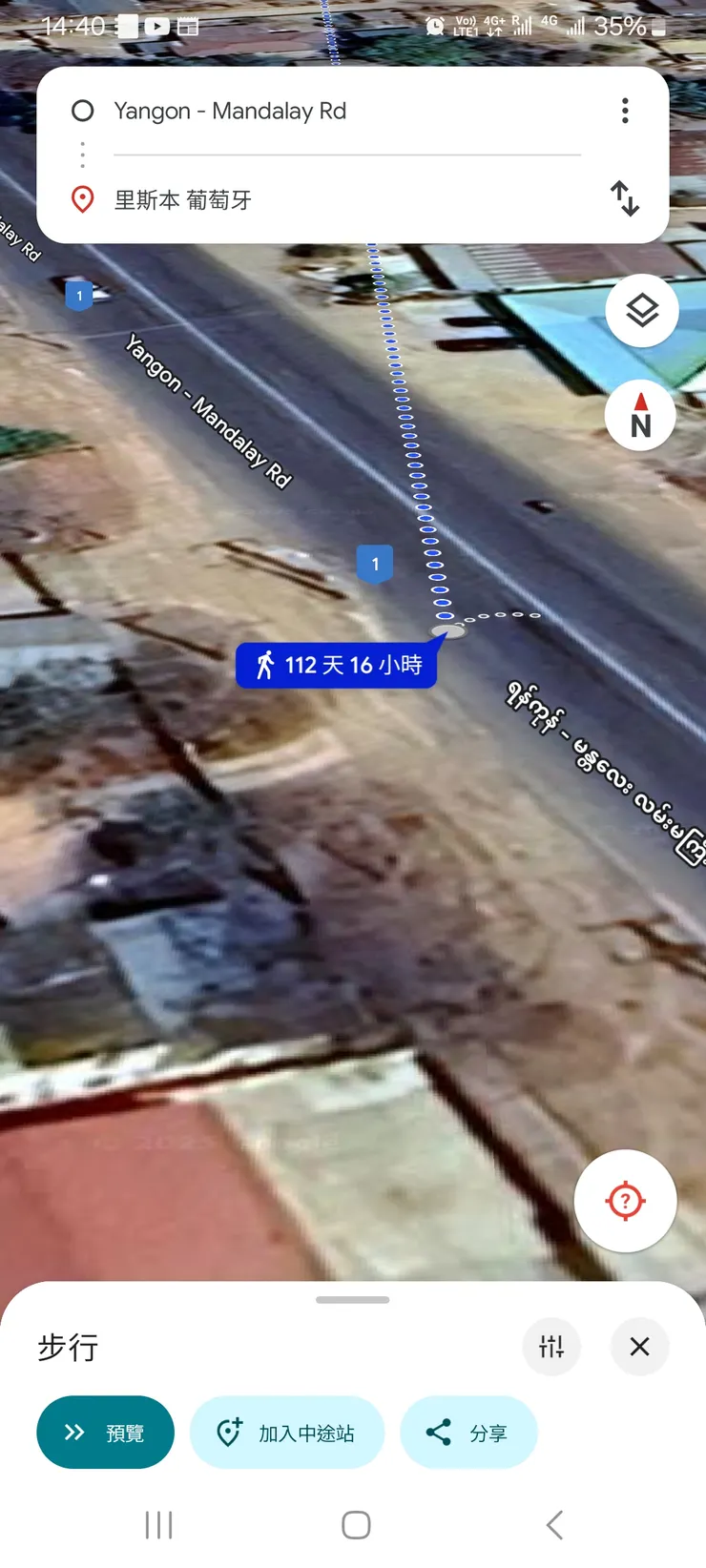Screen dimensions: 706x1568
Task: Swap start and destination points
Action: tap(625, 198)
